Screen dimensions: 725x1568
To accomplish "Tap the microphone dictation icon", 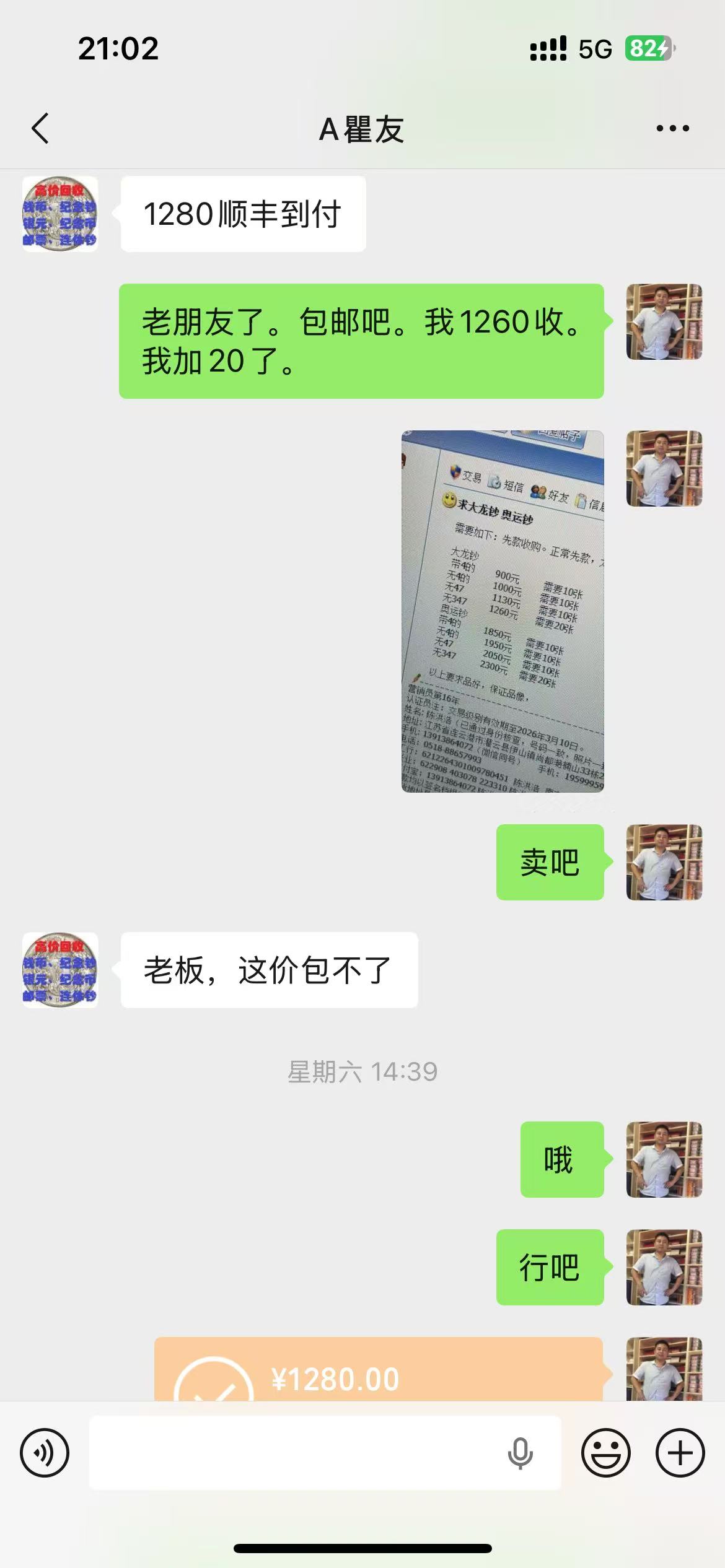I will tap(520, 1453).
